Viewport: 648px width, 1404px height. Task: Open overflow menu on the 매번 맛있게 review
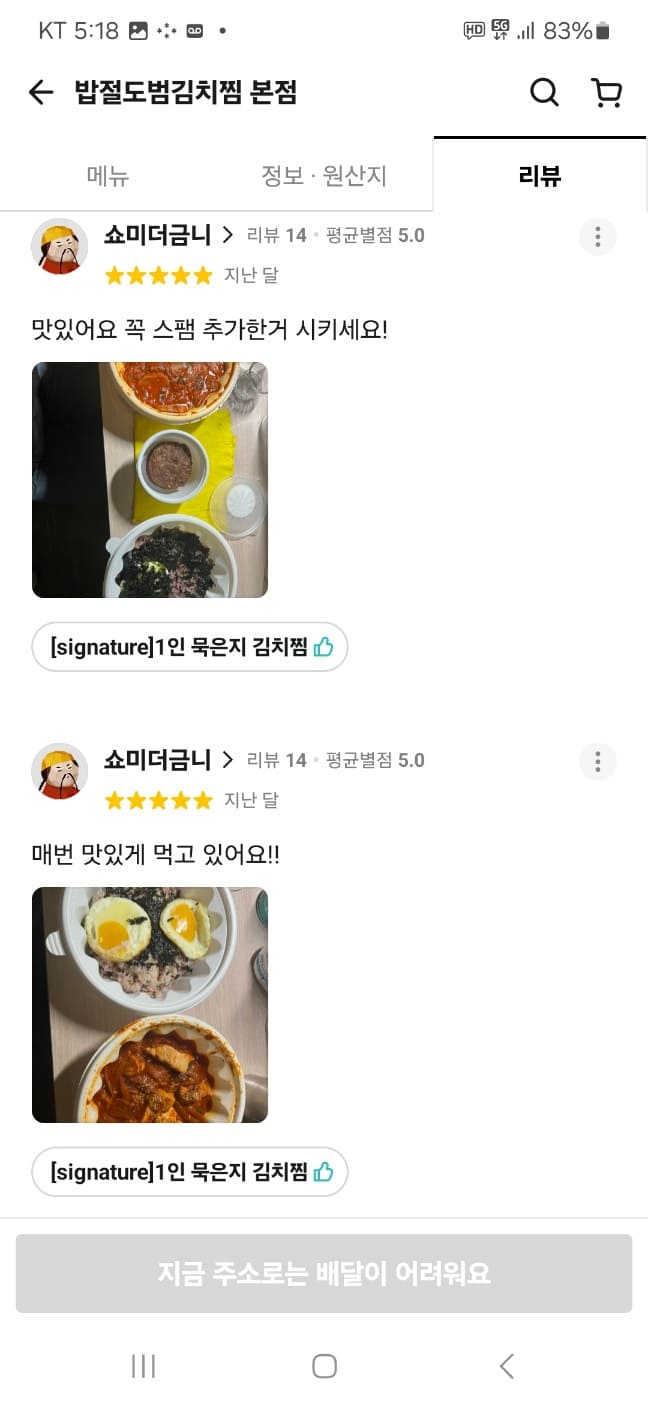(x=598, y=762)
